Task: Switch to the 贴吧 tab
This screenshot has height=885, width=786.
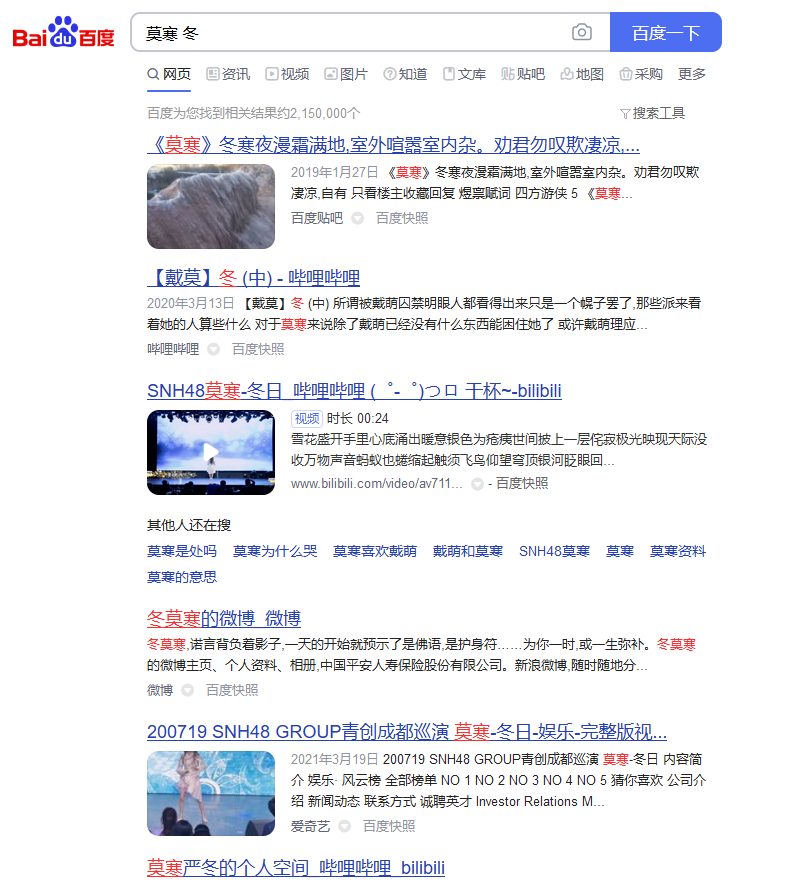Action: pos(523,74)
